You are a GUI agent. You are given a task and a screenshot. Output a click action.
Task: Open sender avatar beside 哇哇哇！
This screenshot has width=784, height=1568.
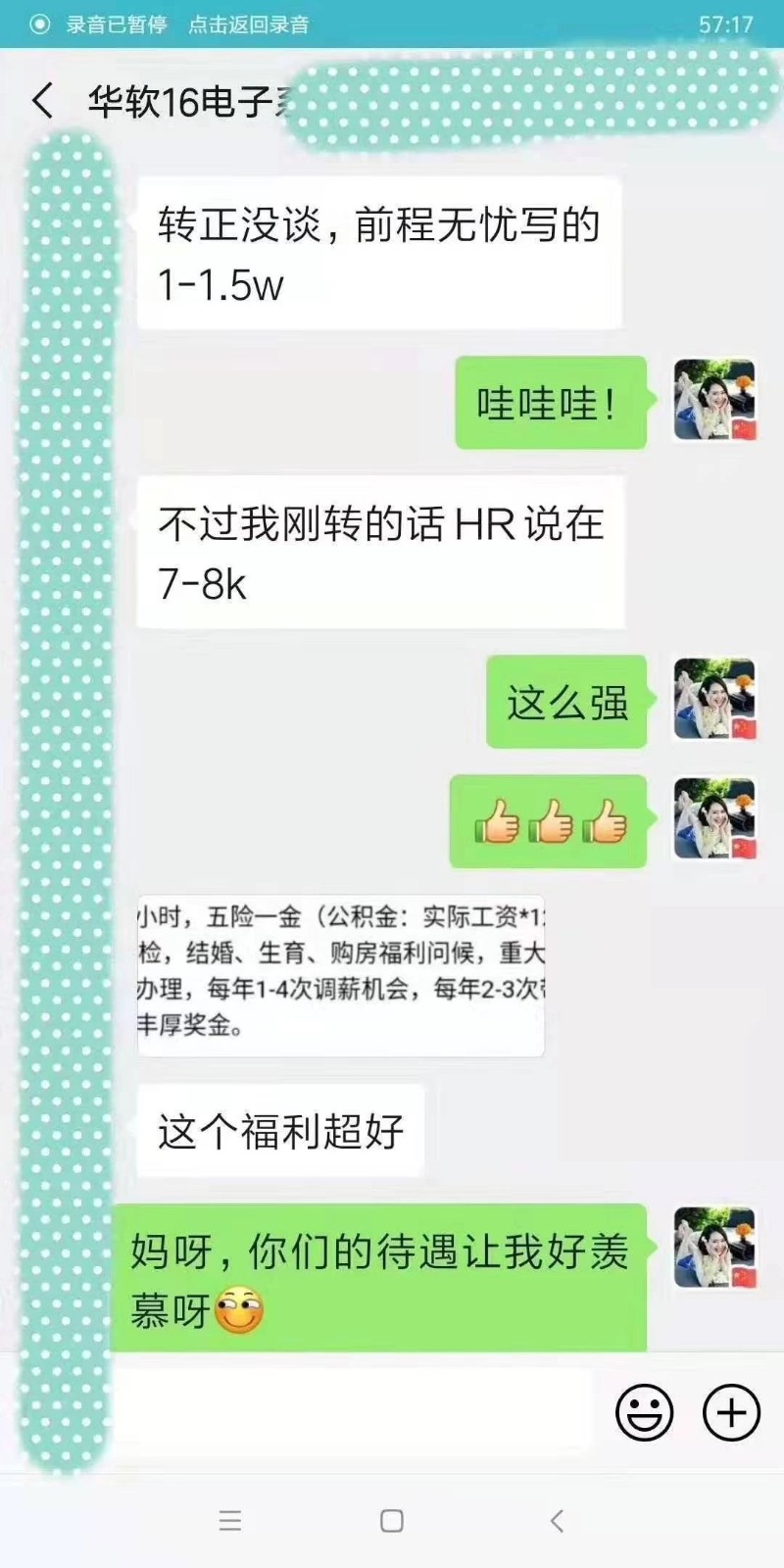(714, 400)
